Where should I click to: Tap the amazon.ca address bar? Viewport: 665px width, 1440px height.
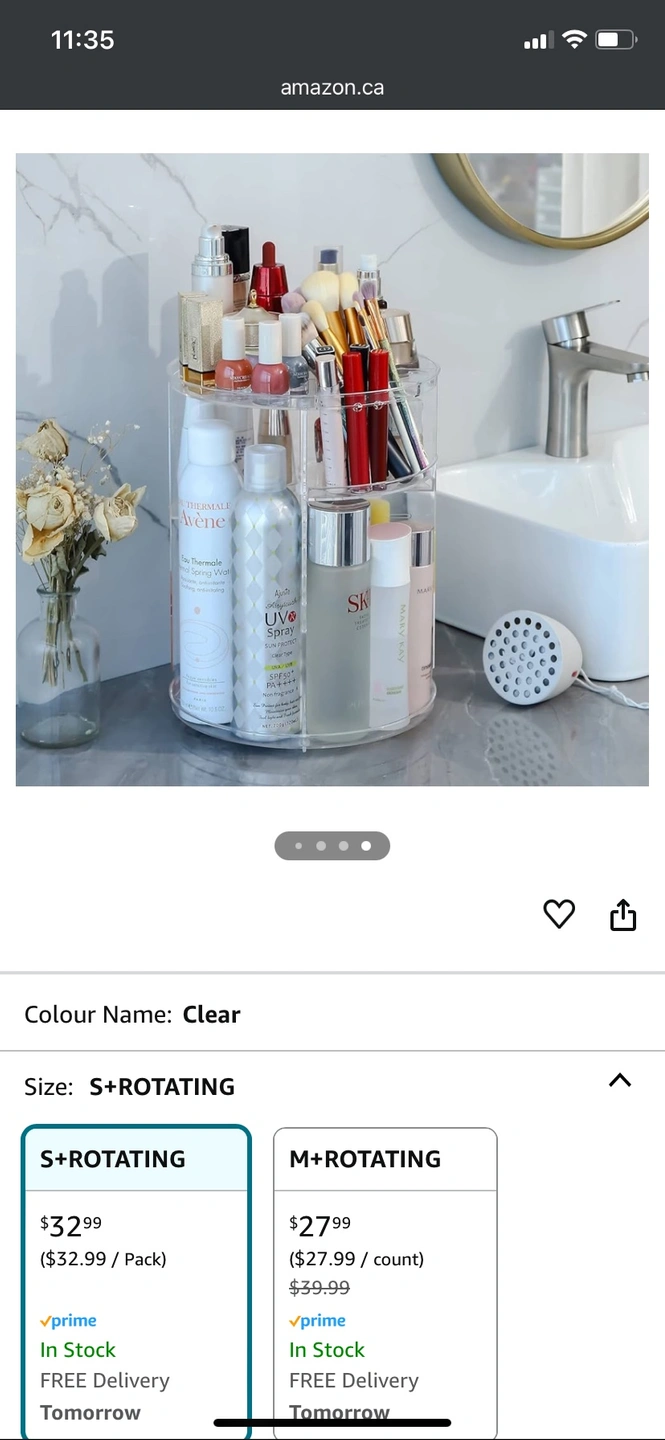coord(332,87)
